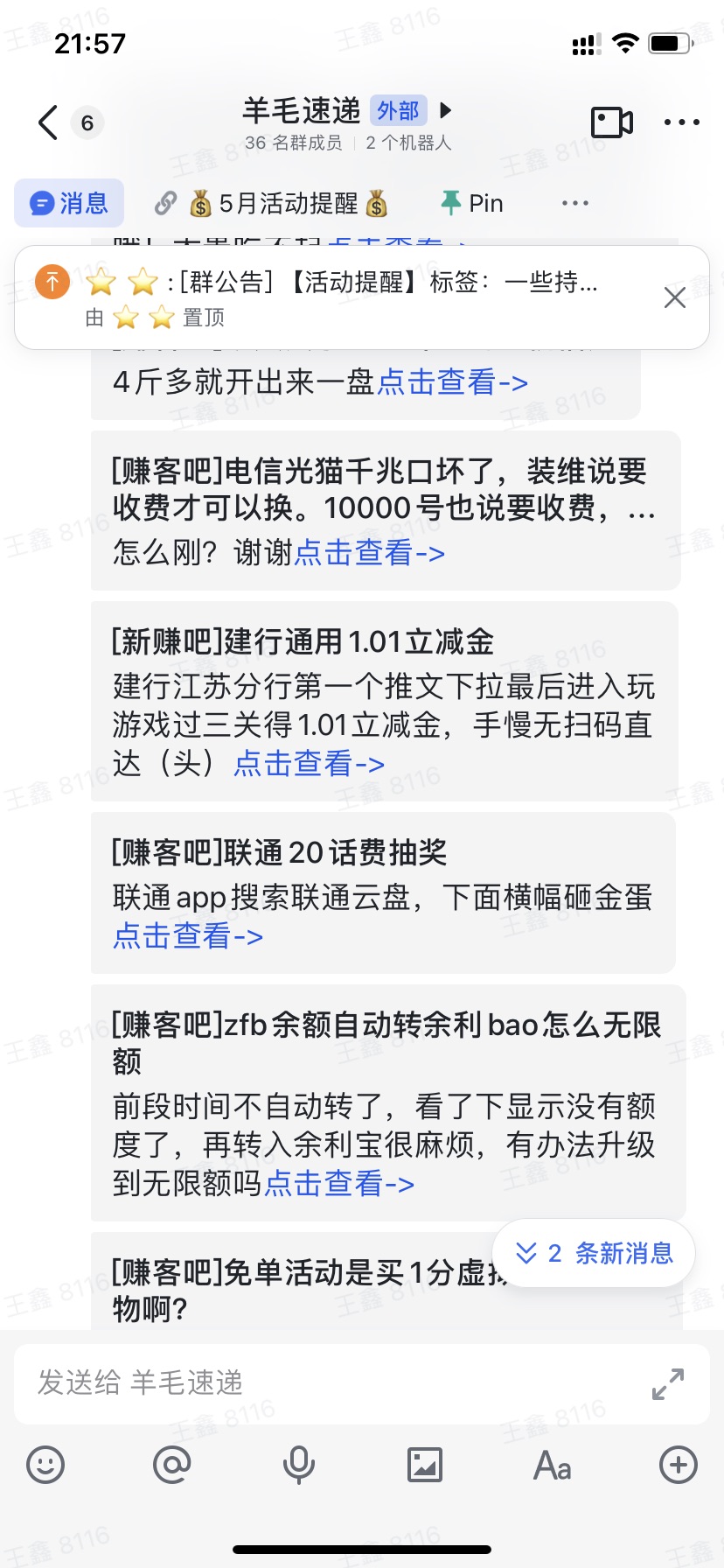Screen dimensions: 724x1568
Task: Expand group details via arrow next to 外部
Action: [x=446, y=110]
